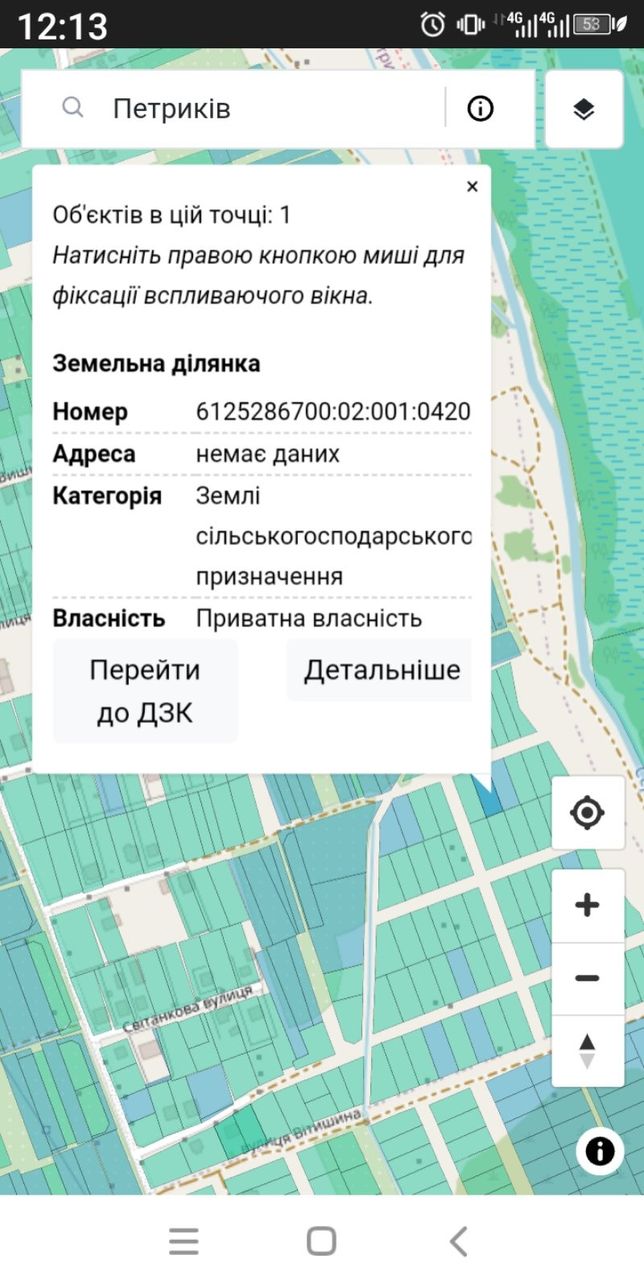644x1288 pixels.
Task: Open the map layers selector
Action: click(x=584, y=109)
